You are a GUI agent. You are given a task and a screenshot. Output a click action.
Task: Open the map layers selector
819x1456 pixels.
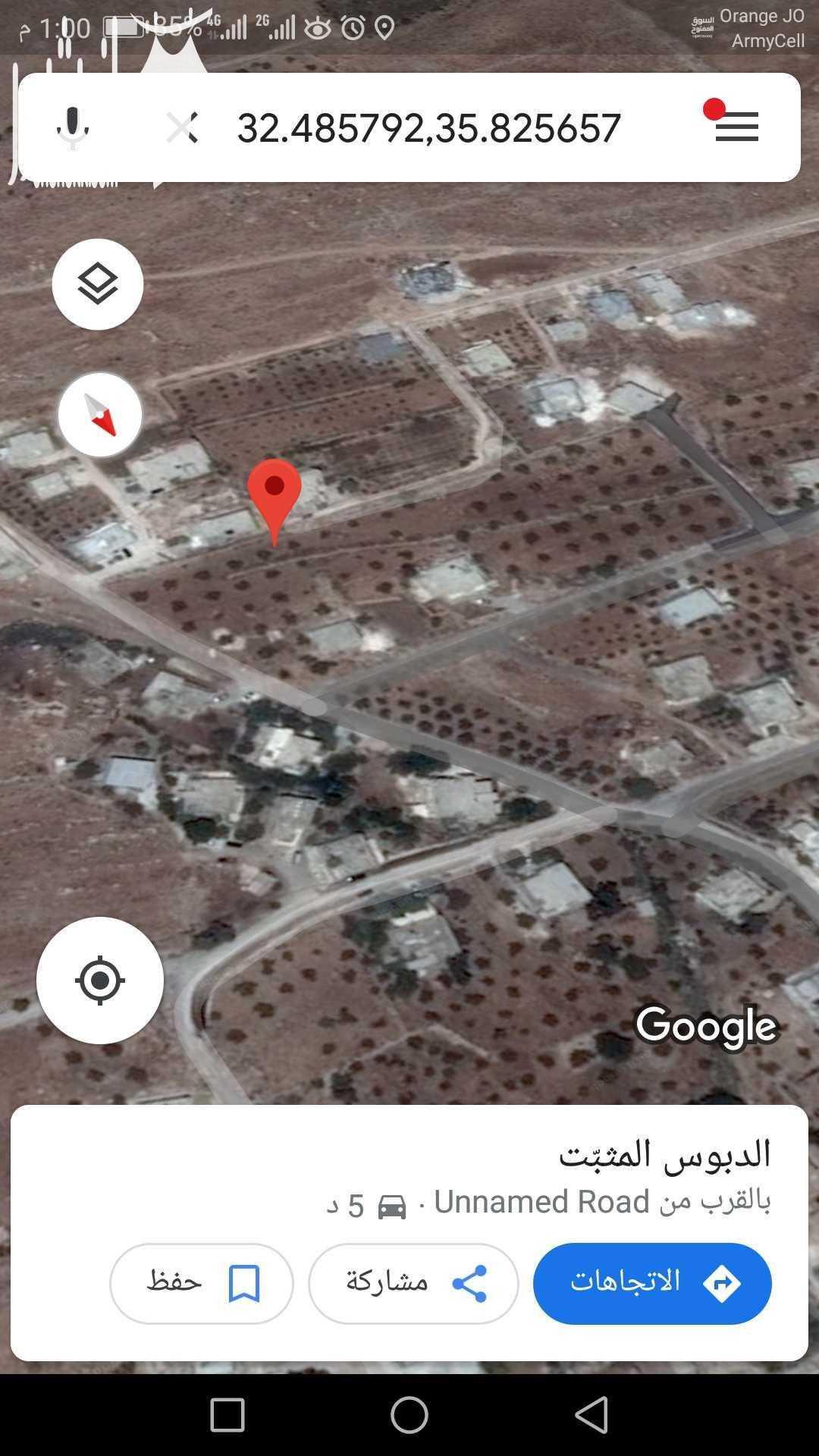pyautogui.click(x=98, y=284)
